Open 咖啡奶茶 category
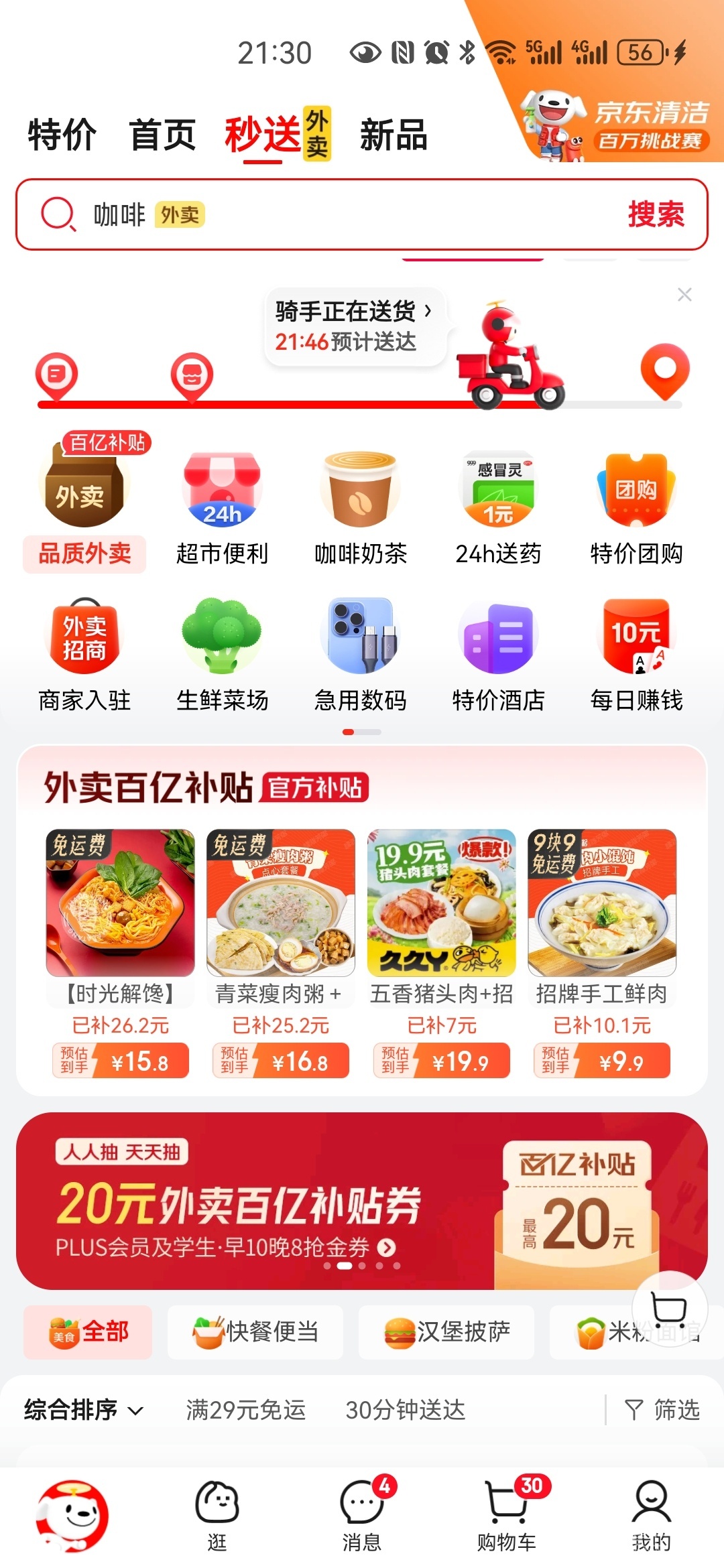This screenshot has width=724, height=1568. click(361, 510)
